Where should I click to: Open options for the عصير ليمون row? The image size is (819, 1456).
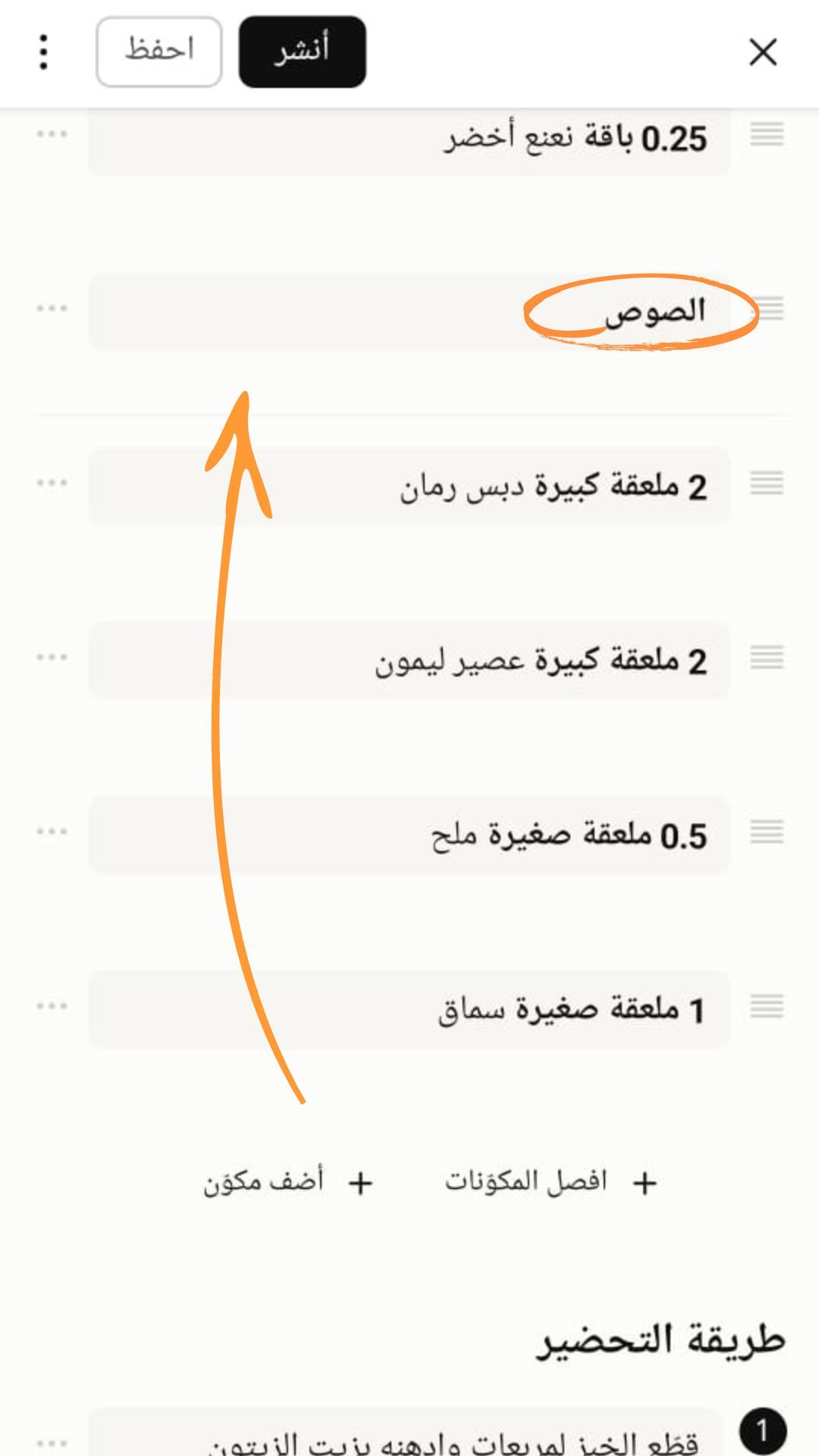click(x=52, y=657)
